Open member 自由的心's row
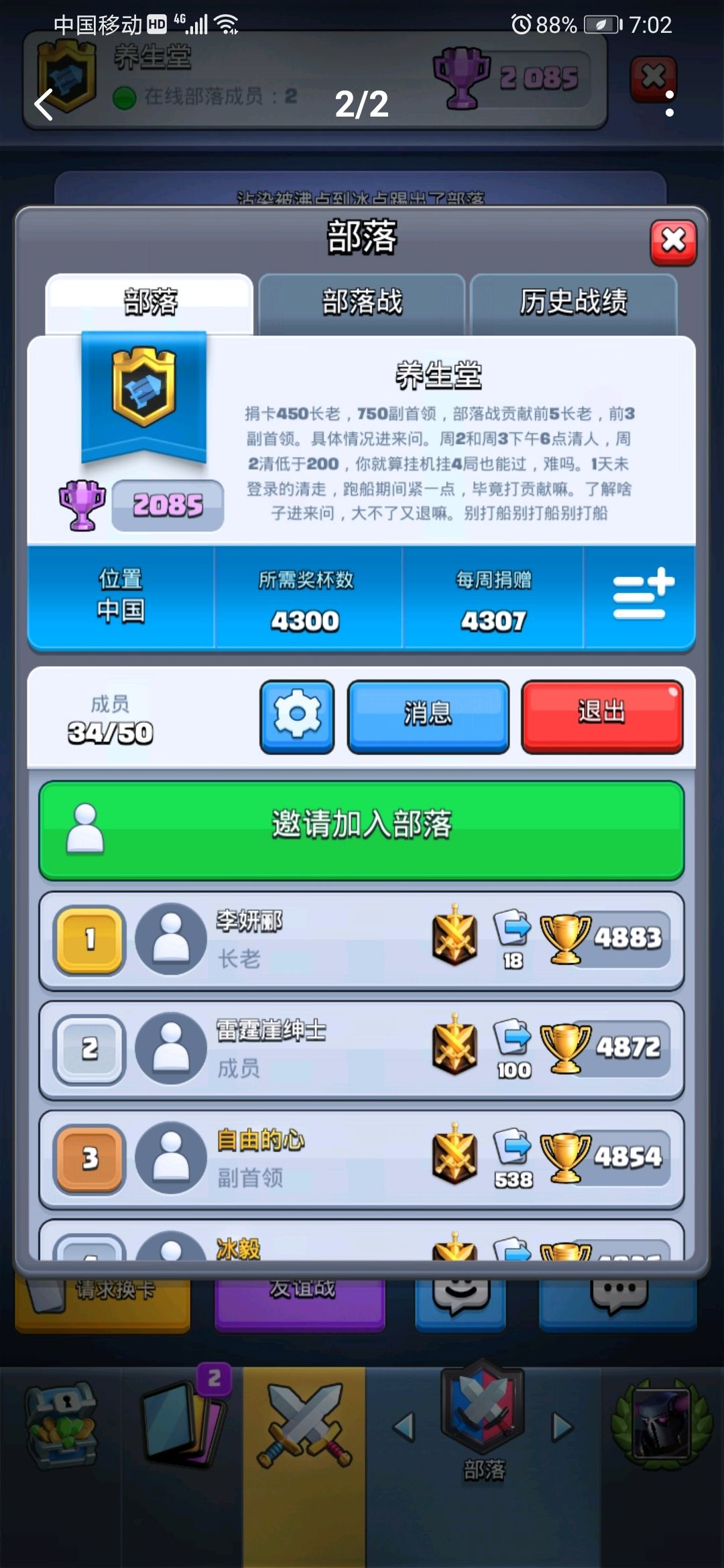The height and width of the screenshot is (1568, 724). 362,1159
